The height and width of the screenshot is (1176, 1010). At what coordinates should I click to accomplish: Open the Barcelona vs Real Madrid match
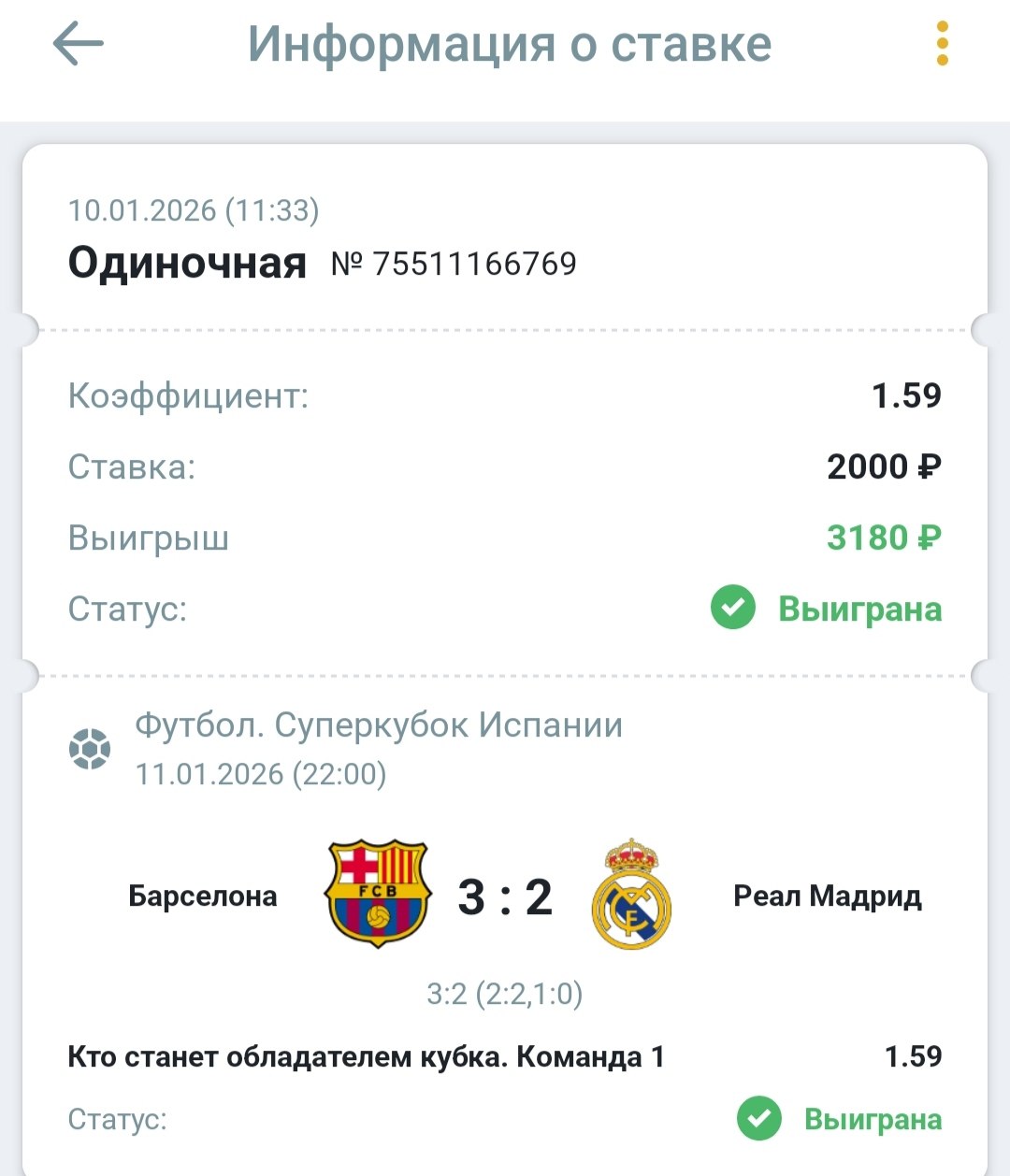coord(505,896)
